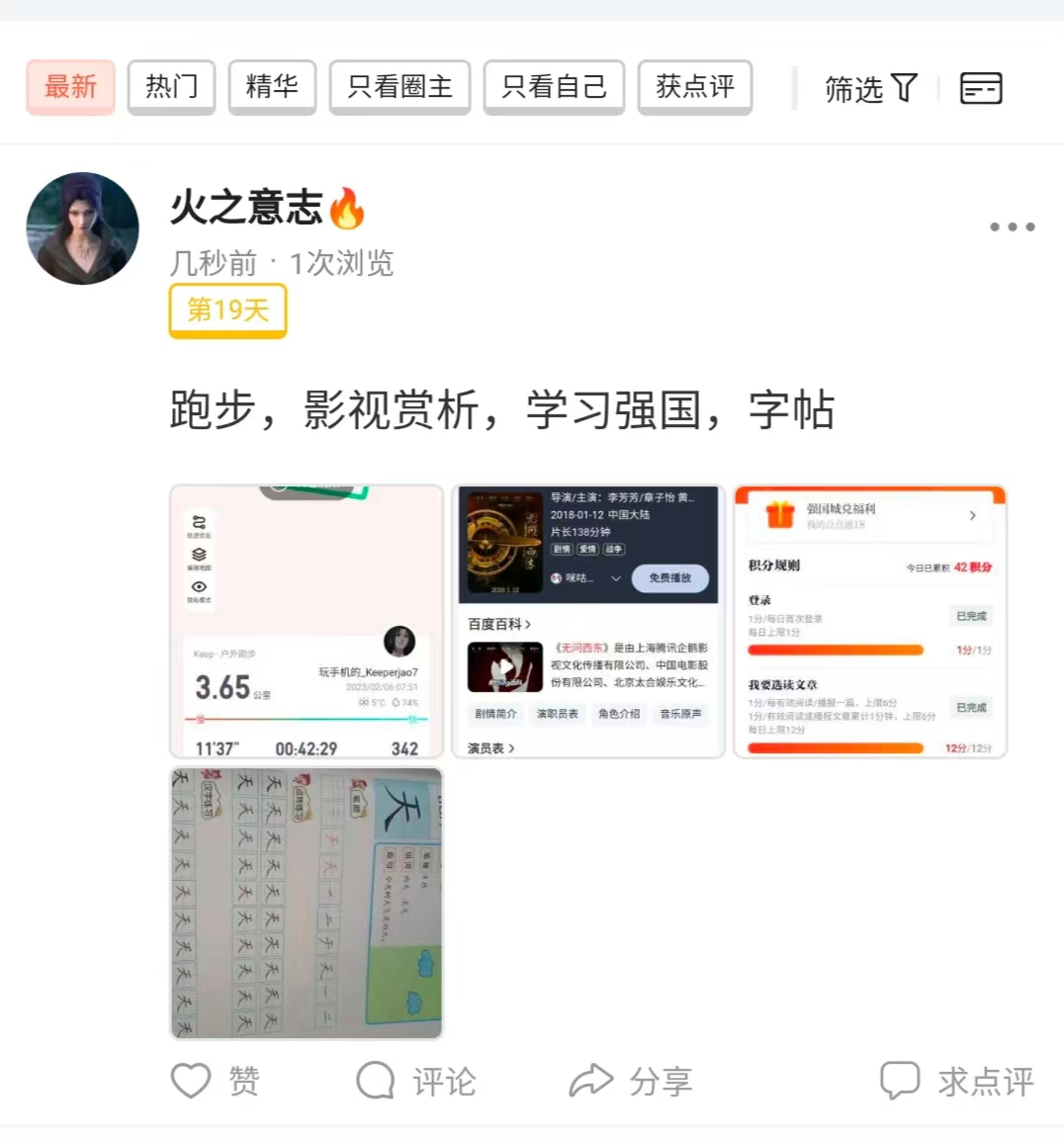The image size is (1064, 1139).
Task: Show 精华 posts
Action: click(272, 87)
